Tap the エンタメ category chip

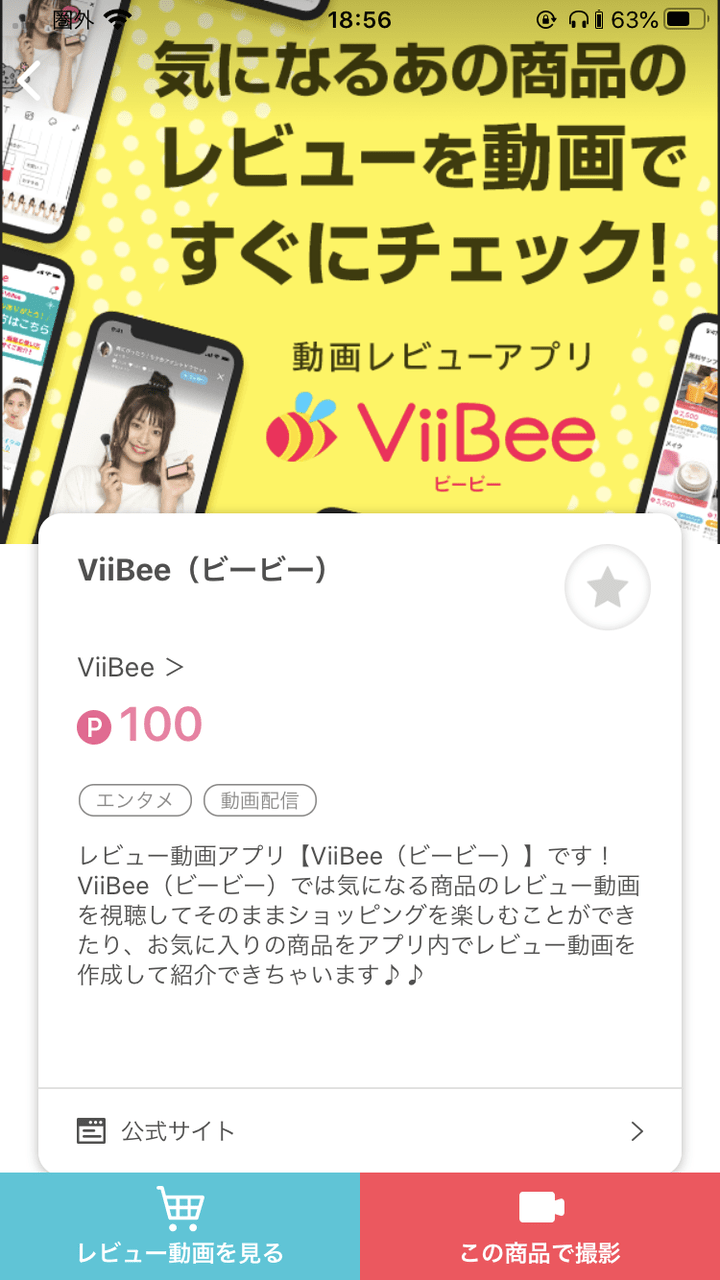134,800
